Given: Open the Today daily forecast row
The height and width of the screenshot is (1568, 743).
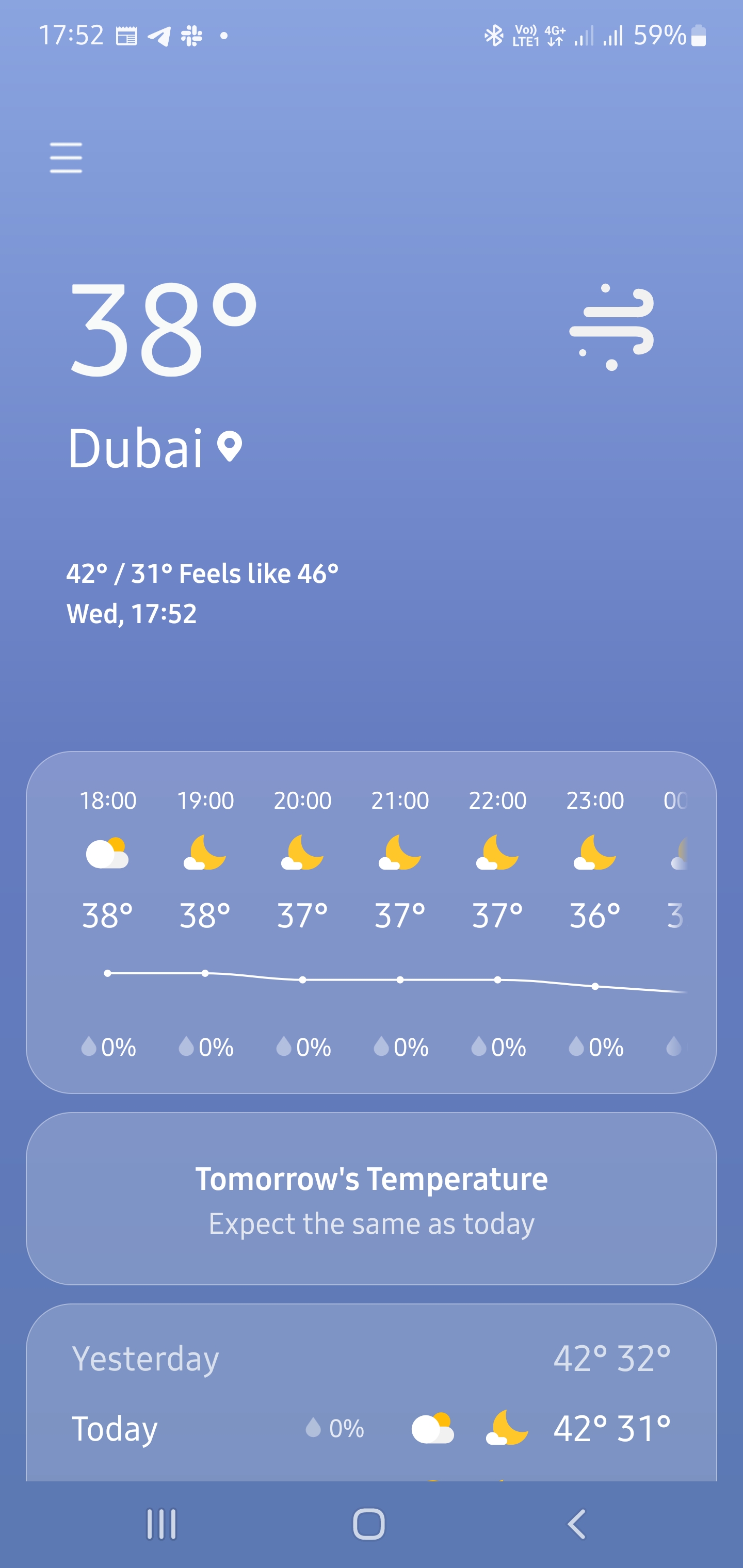Looking at the screenshot, I should [371, 1428].
